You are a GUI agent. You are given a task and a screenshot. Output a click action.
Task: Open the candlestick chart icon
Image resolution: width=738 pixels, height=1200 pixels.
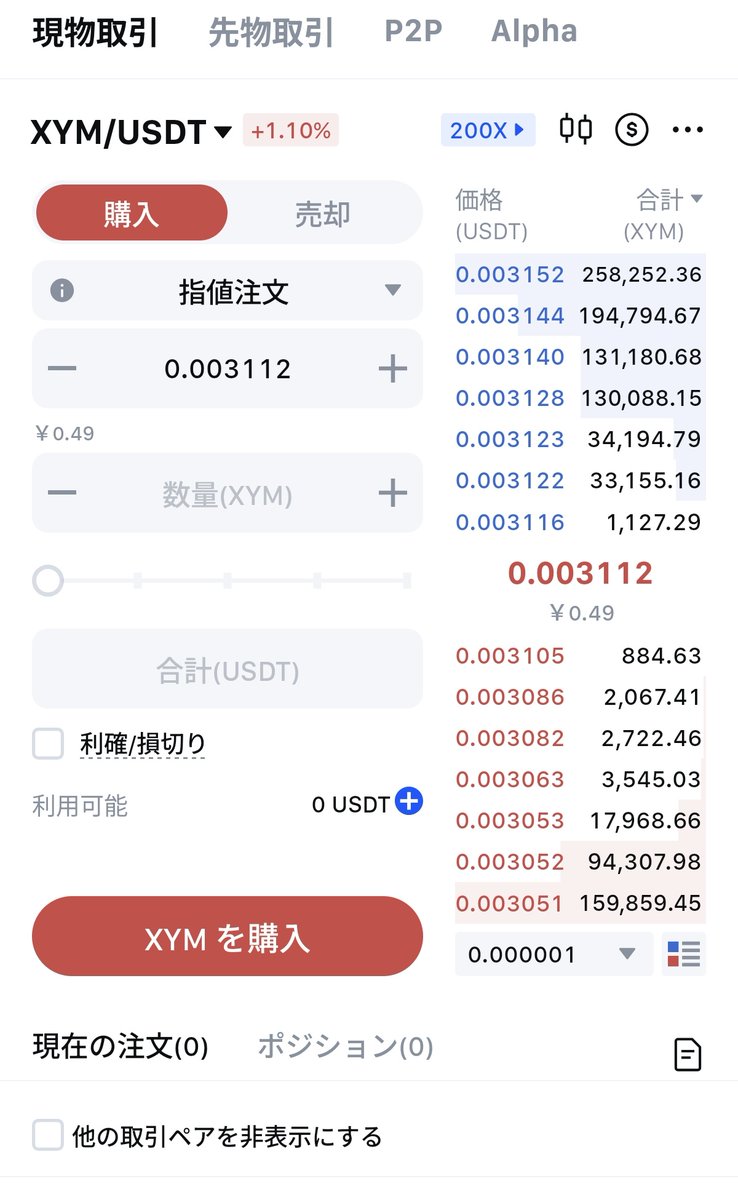pyautogui.click(x=576, y=129)
